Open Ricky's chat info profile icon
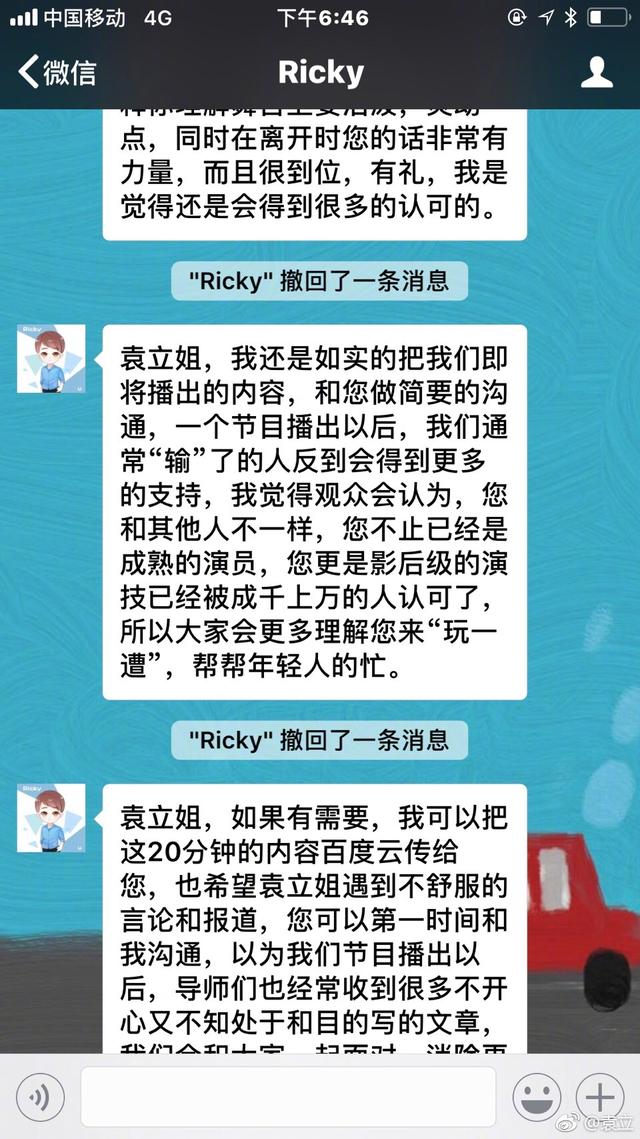The image size is (640, 1139). coord(597,72)
